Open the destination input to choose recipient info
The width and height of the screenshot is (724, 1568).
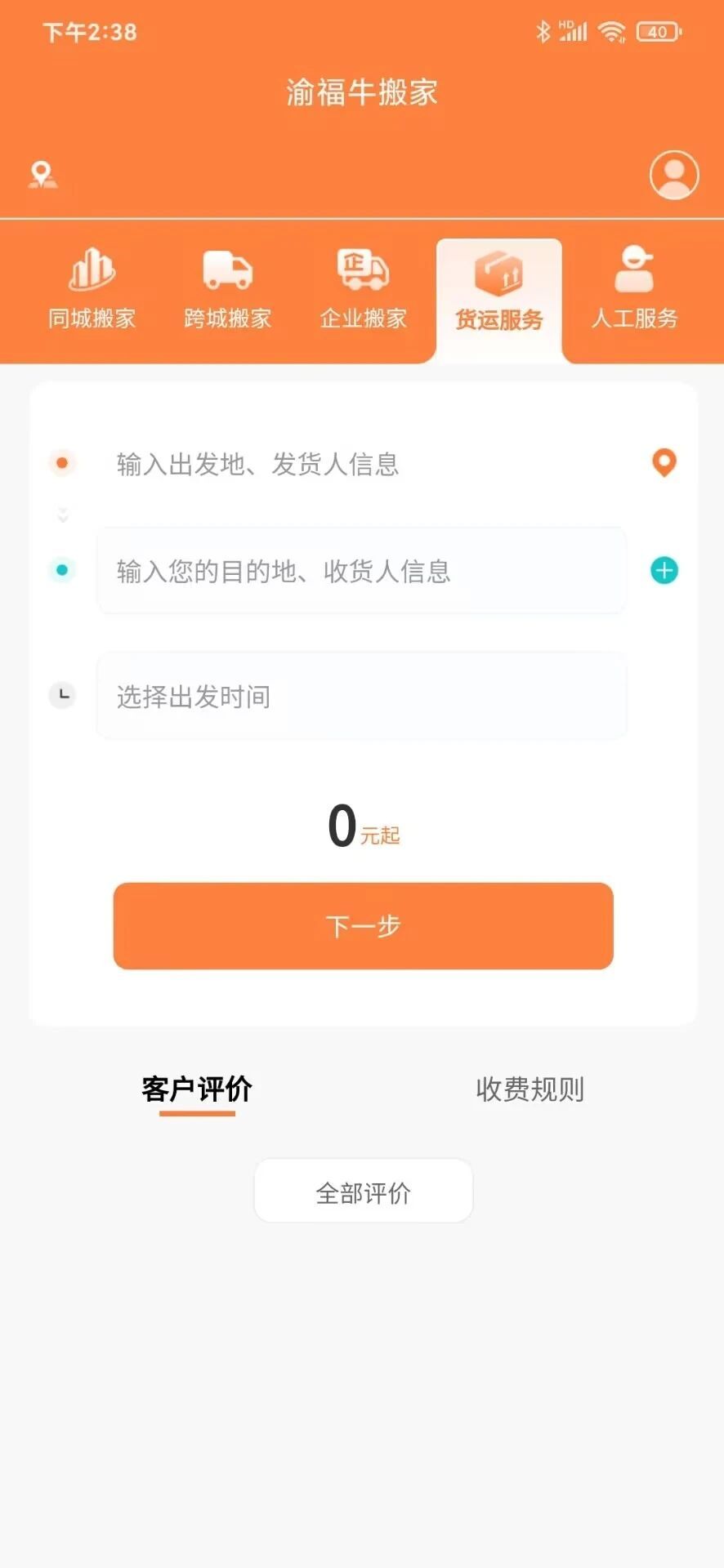(x=361, y=571)
